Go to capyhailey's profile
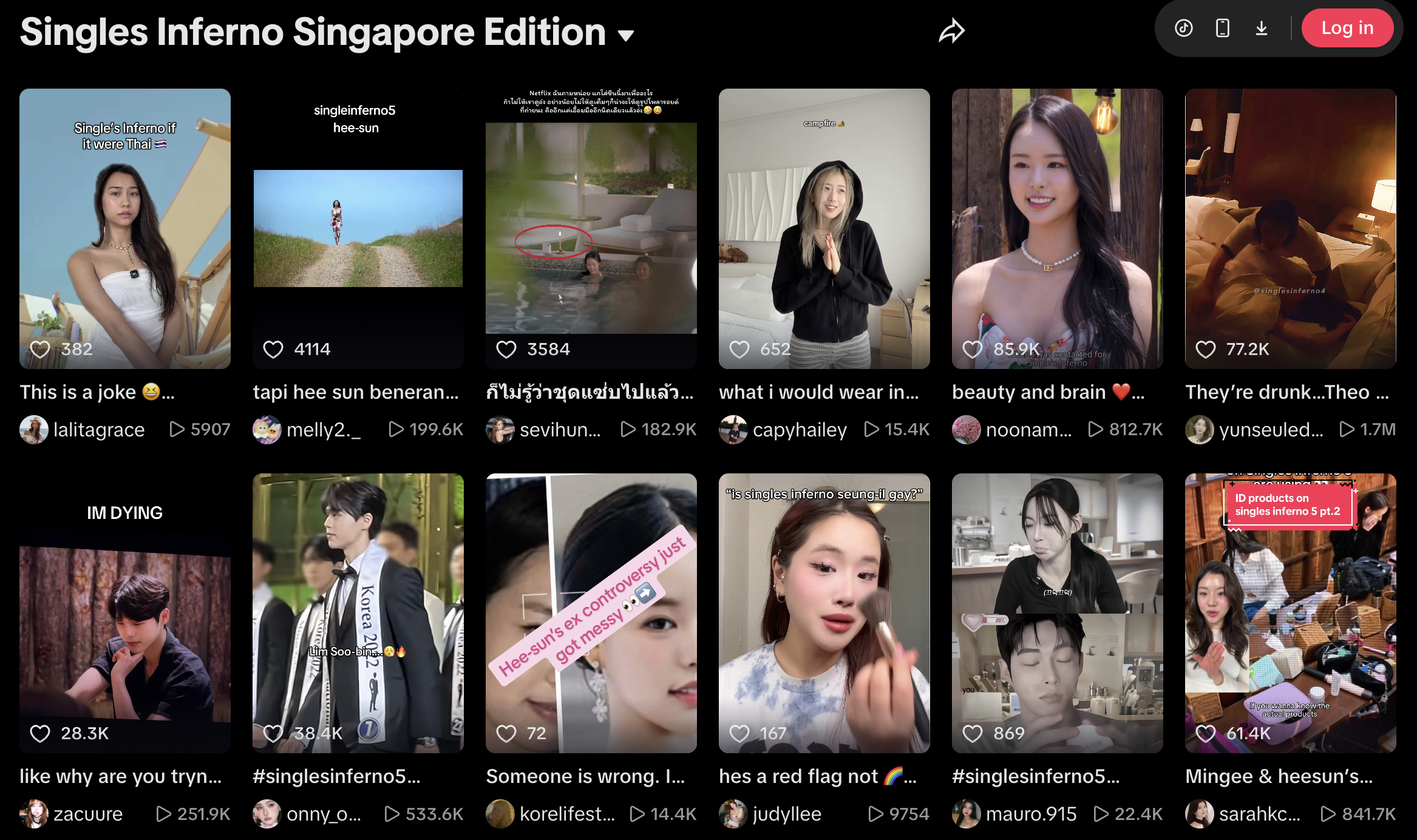Screen dimensions: 1417x840 (x=799, y=430)
